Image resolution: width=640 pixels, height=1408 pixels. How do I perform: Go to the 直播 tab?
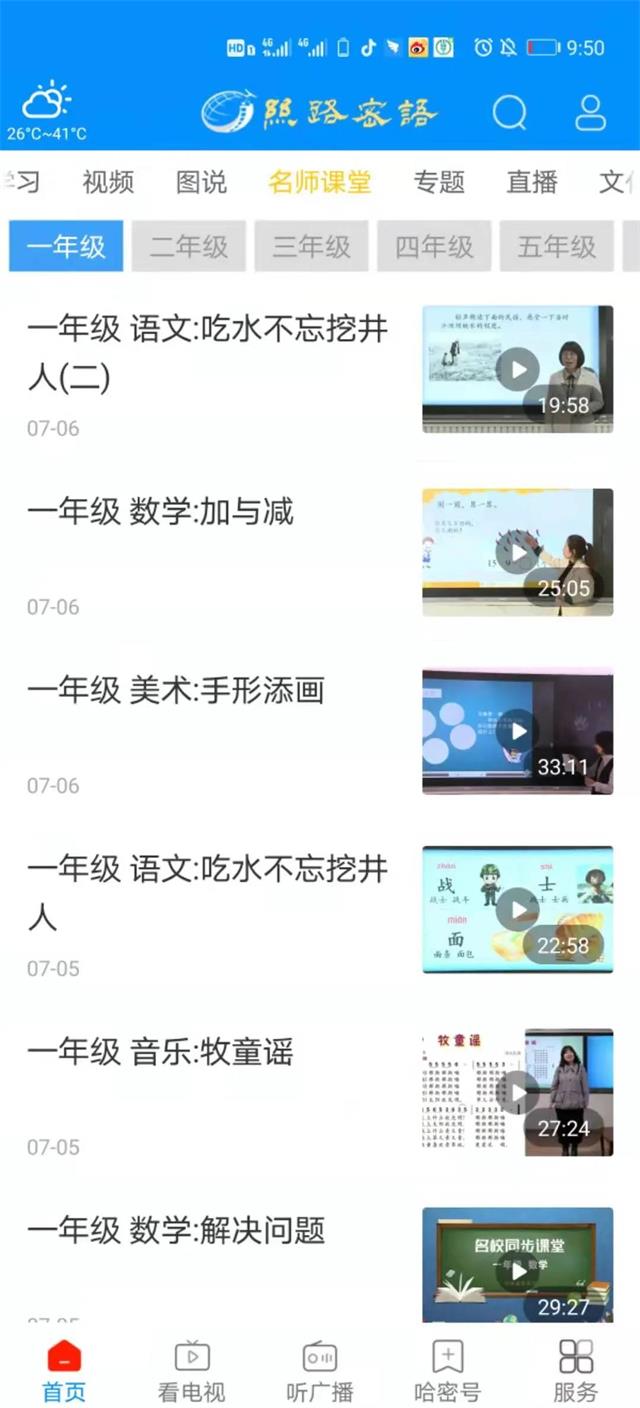(x=532, y=182)
